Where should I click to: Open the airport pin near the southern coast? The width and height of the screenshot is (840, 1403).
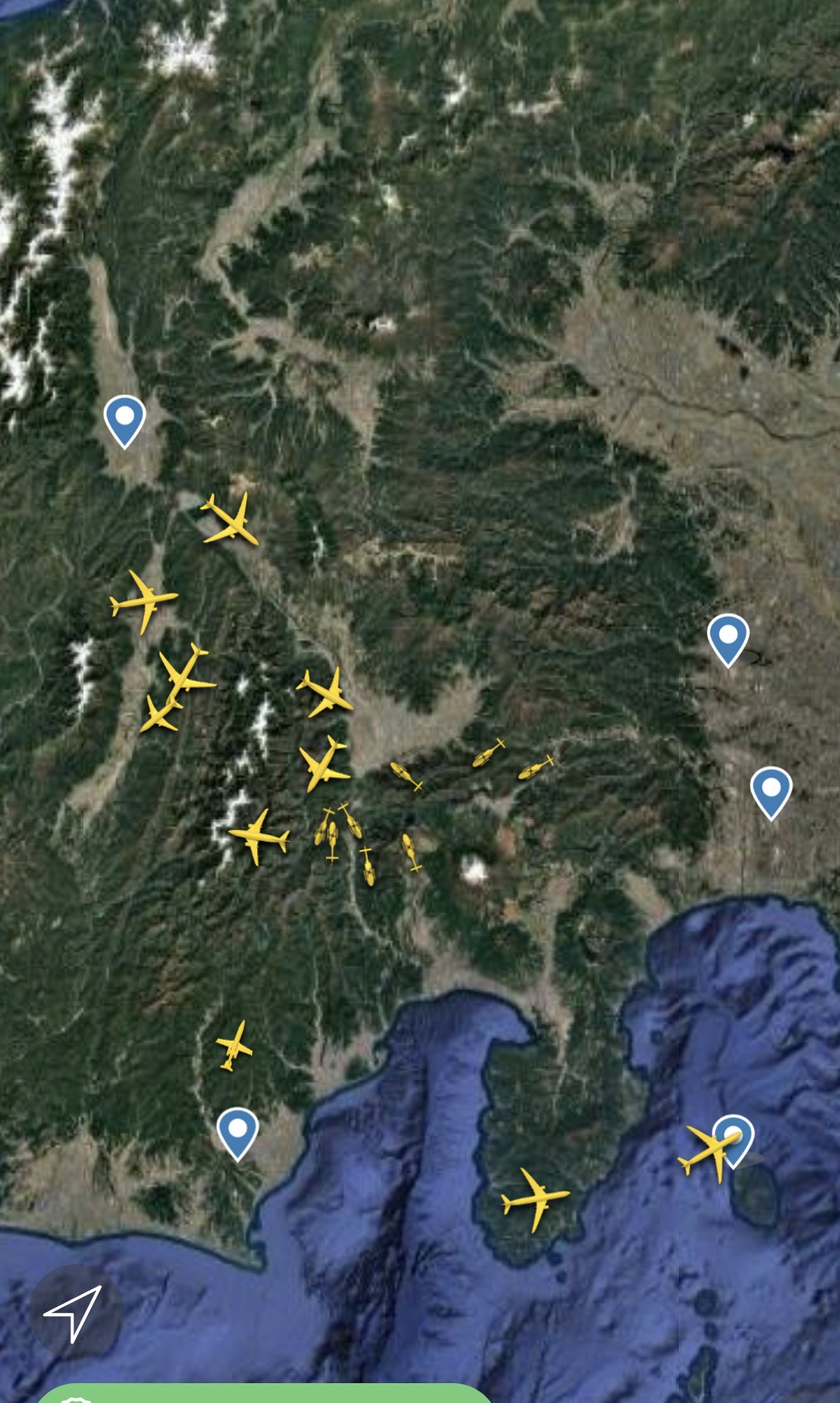click(x=237, y=1132)
